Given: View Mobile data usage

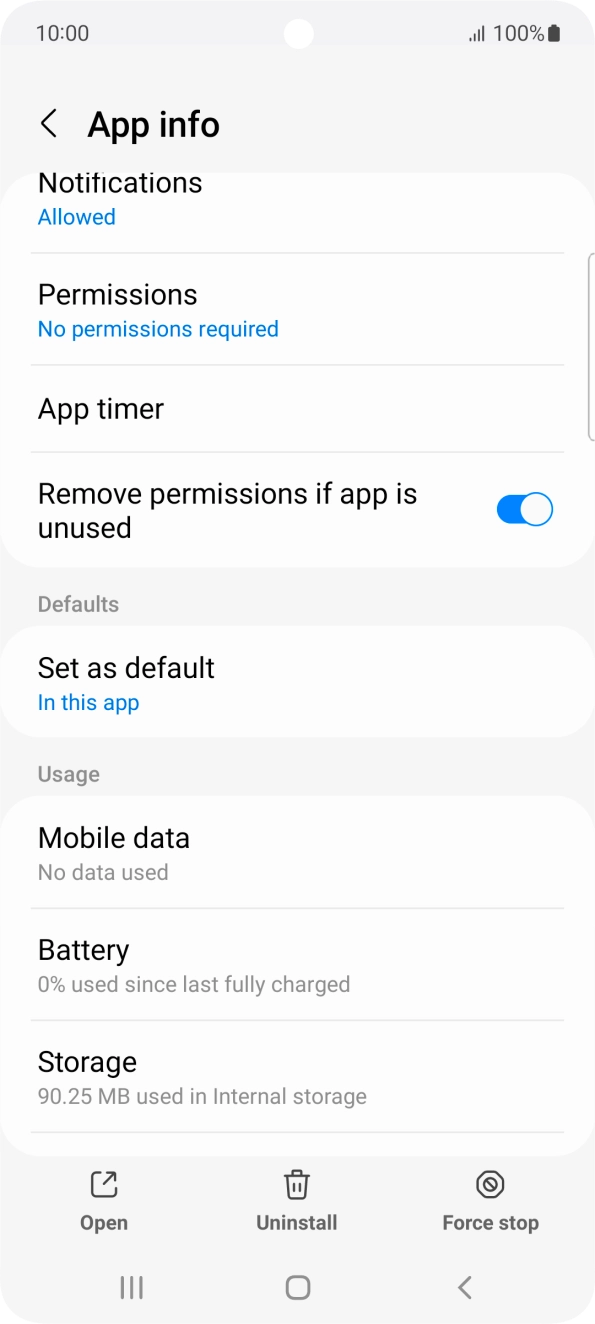Looking at the screenshot, I should [297, 852].
